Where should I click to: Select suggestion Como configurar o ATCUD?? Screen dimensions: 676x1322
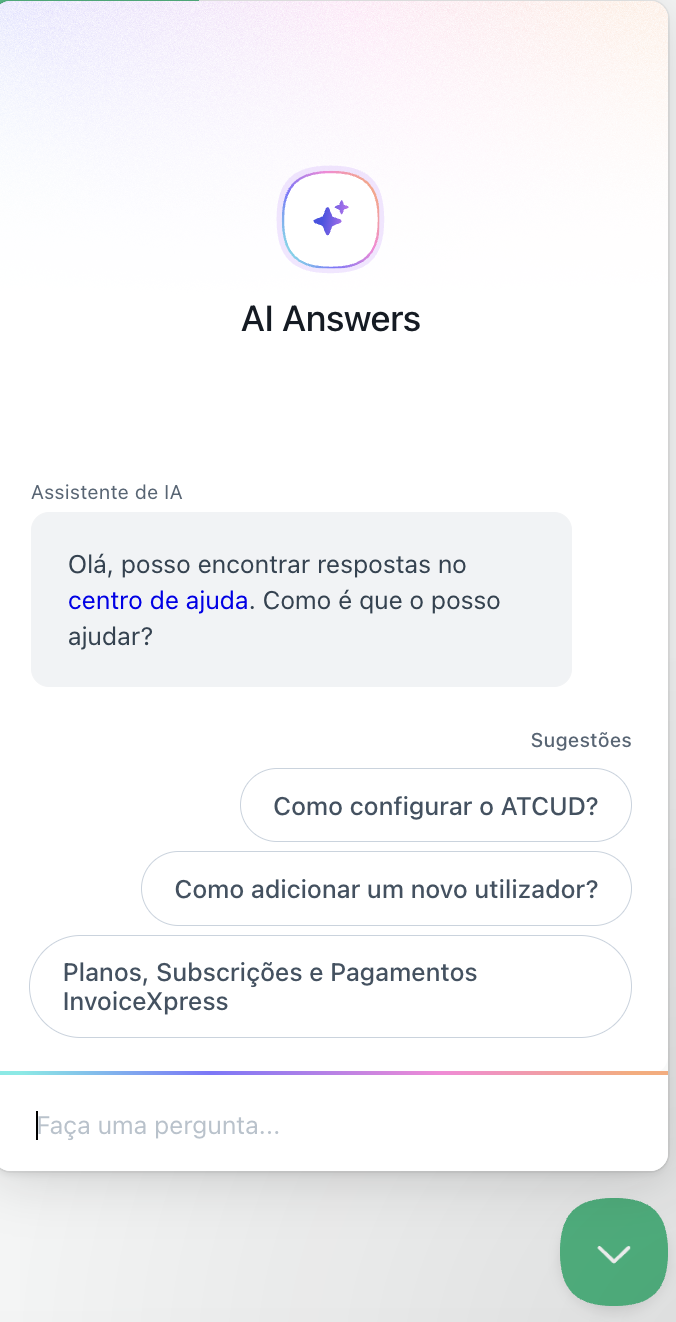pos(436,805)
